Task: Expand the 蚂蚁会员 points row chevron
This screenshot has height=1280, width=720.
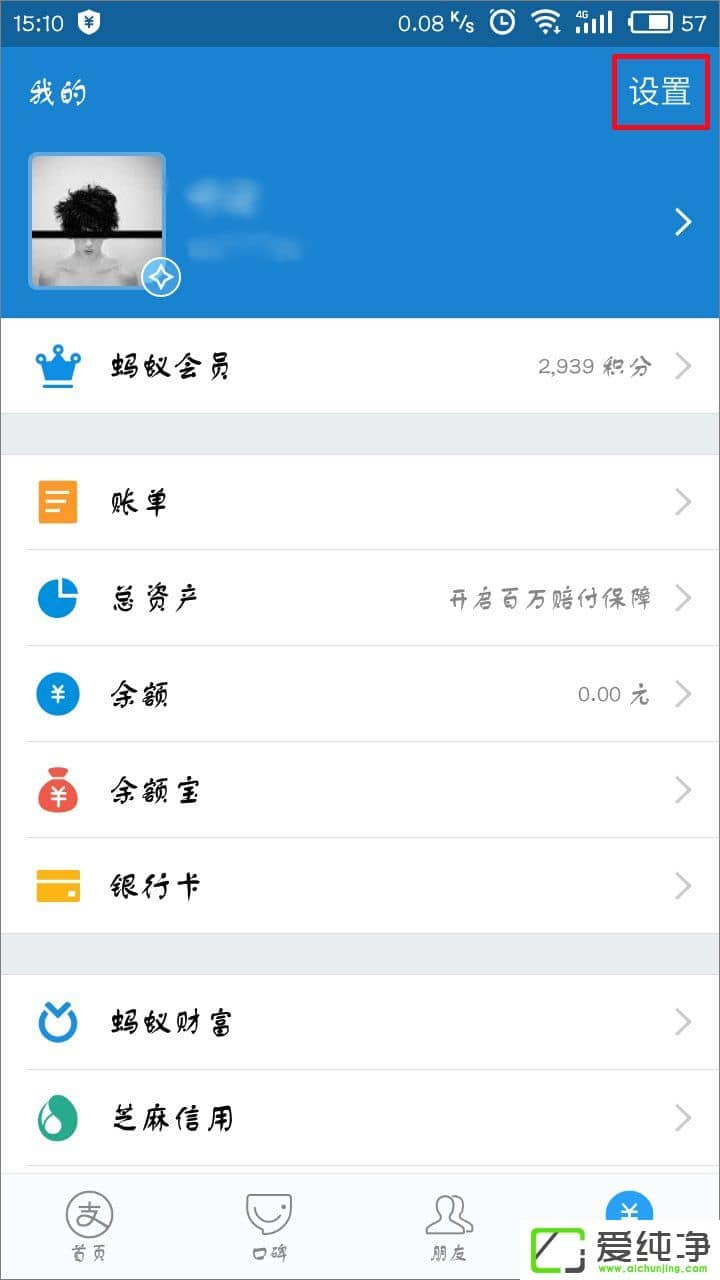Action: click(x=683, y=365)
